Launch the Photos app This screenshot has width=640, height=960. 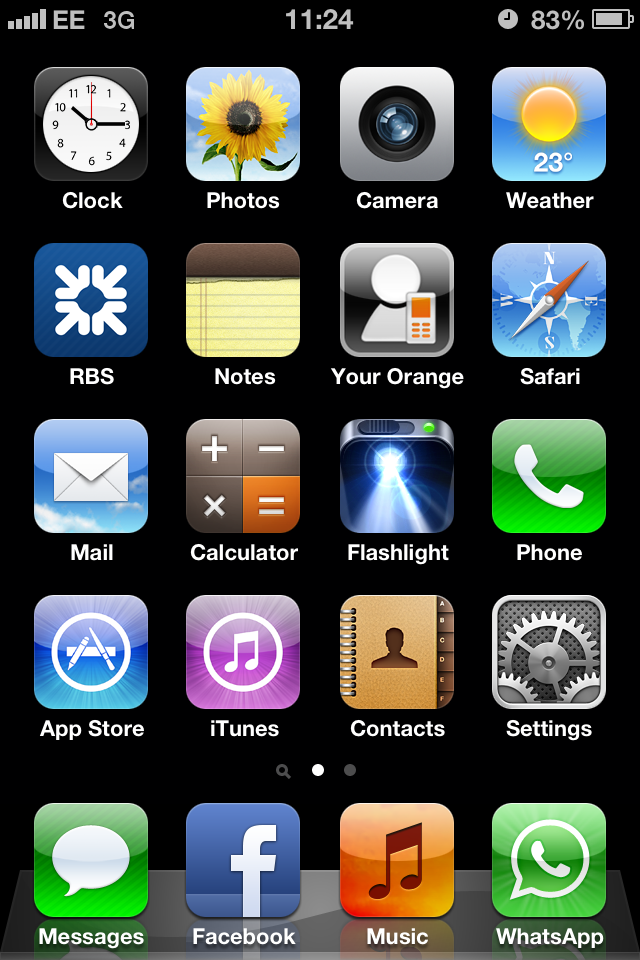243,124
